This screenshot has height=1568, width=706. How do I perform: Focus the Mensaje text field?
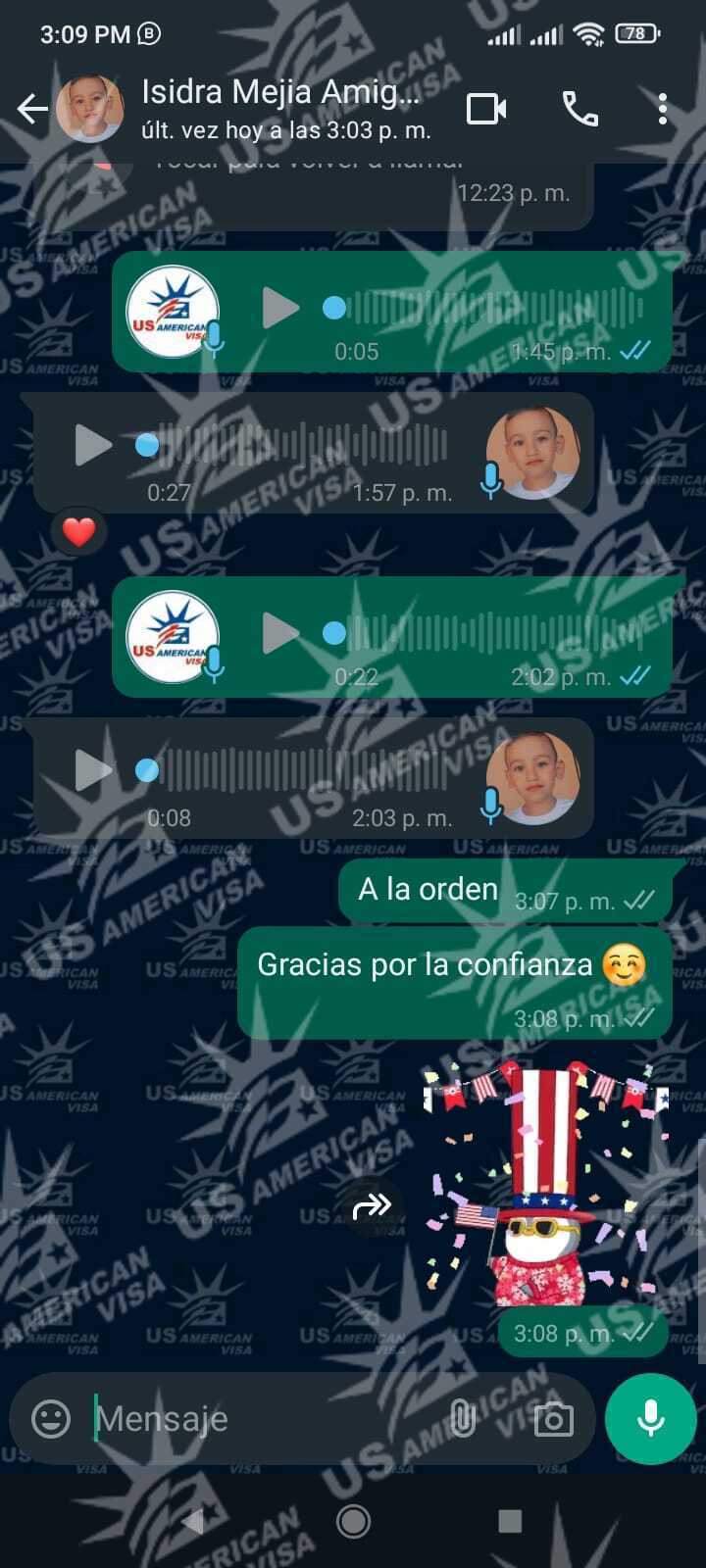265,1418
